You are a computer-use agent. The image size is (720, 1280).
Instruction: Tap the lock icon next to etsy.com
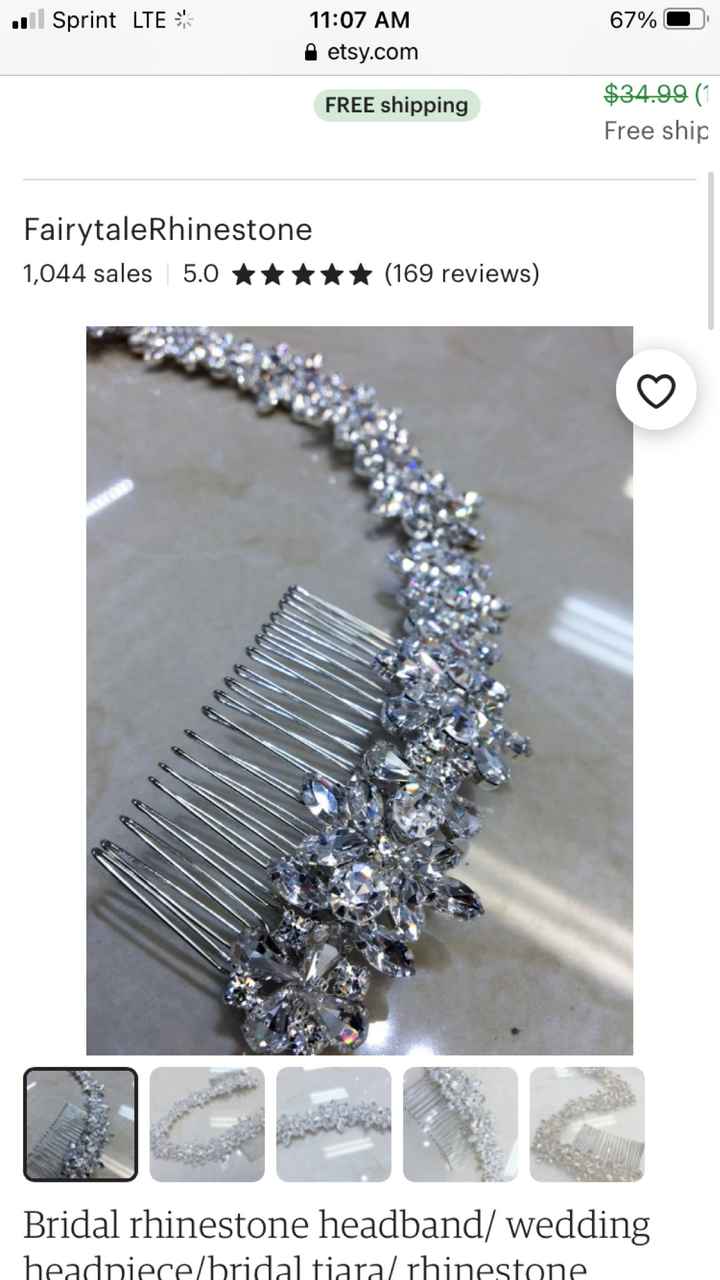click(310, 53)
